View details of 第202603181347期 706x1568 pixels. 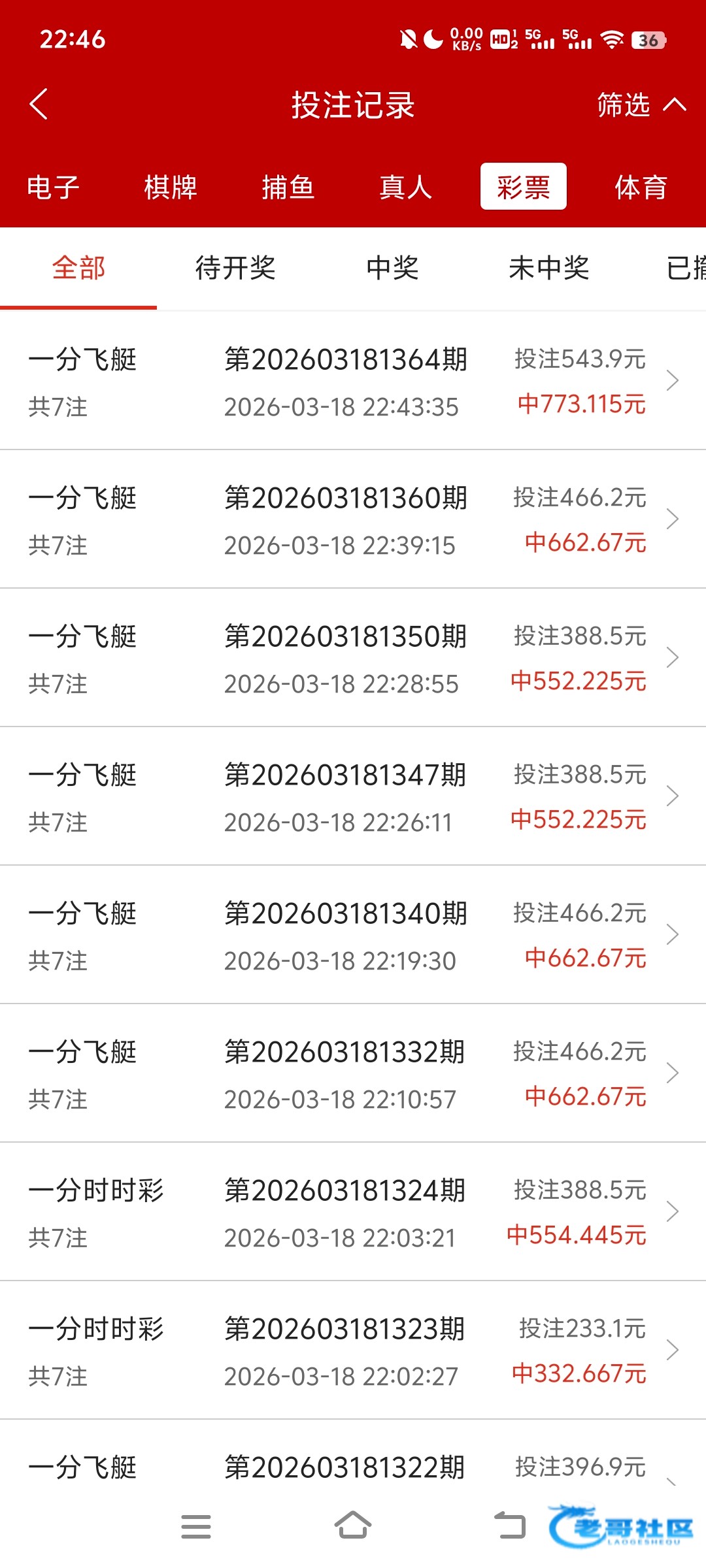point(353,796)
